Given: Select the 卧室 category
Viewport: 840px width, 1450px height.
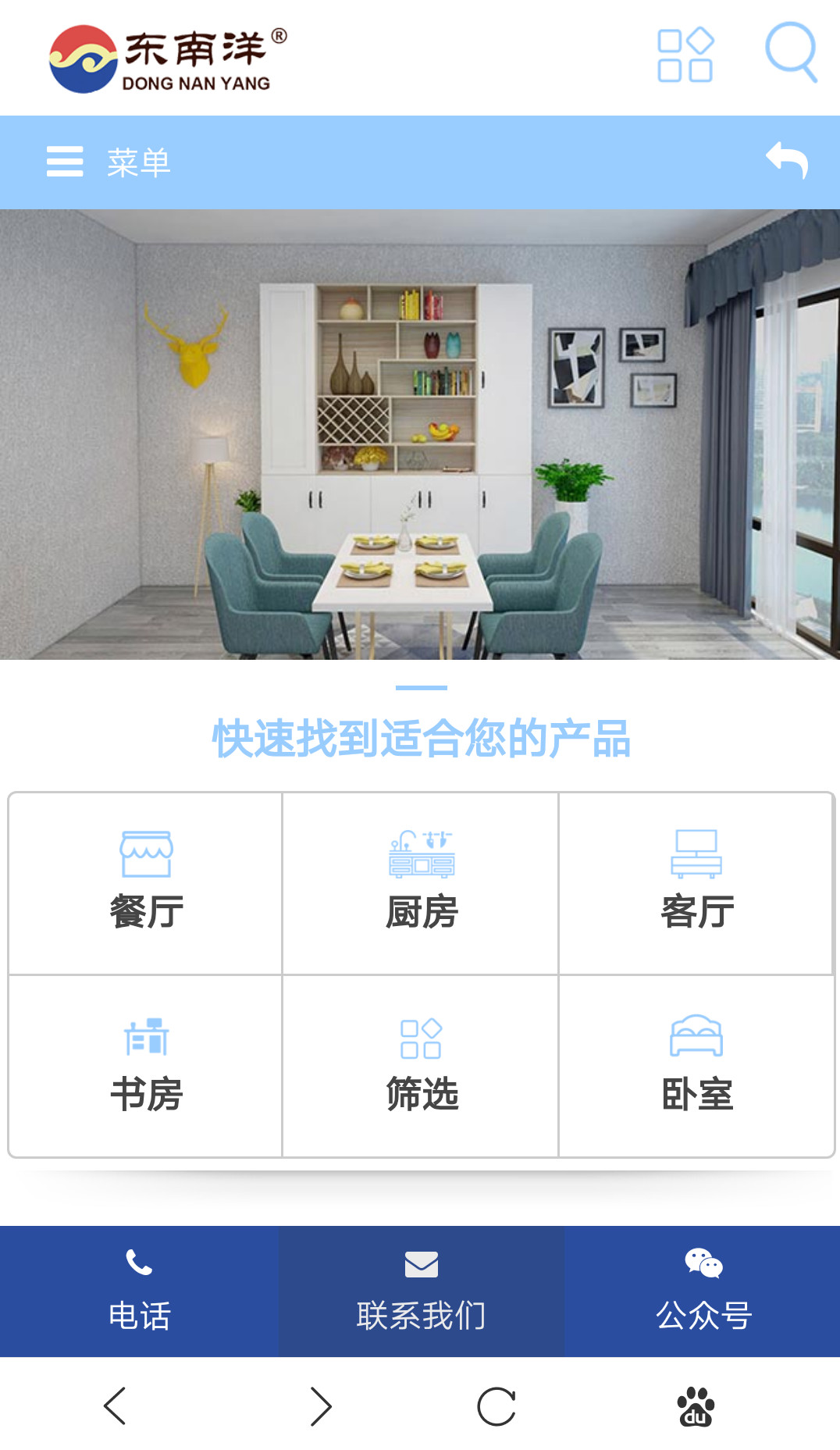Looking at the screenshot, I should click(696, 1066).
